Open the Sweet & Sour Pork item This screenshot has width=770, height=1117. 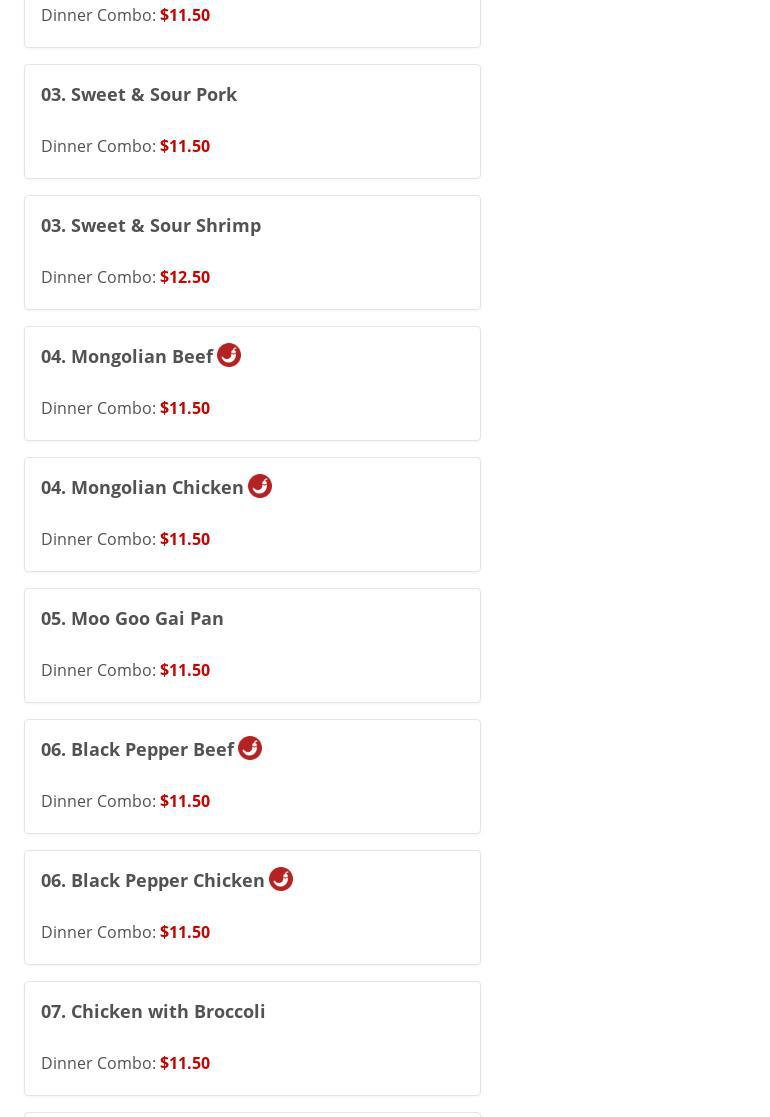tap(252, 121)
